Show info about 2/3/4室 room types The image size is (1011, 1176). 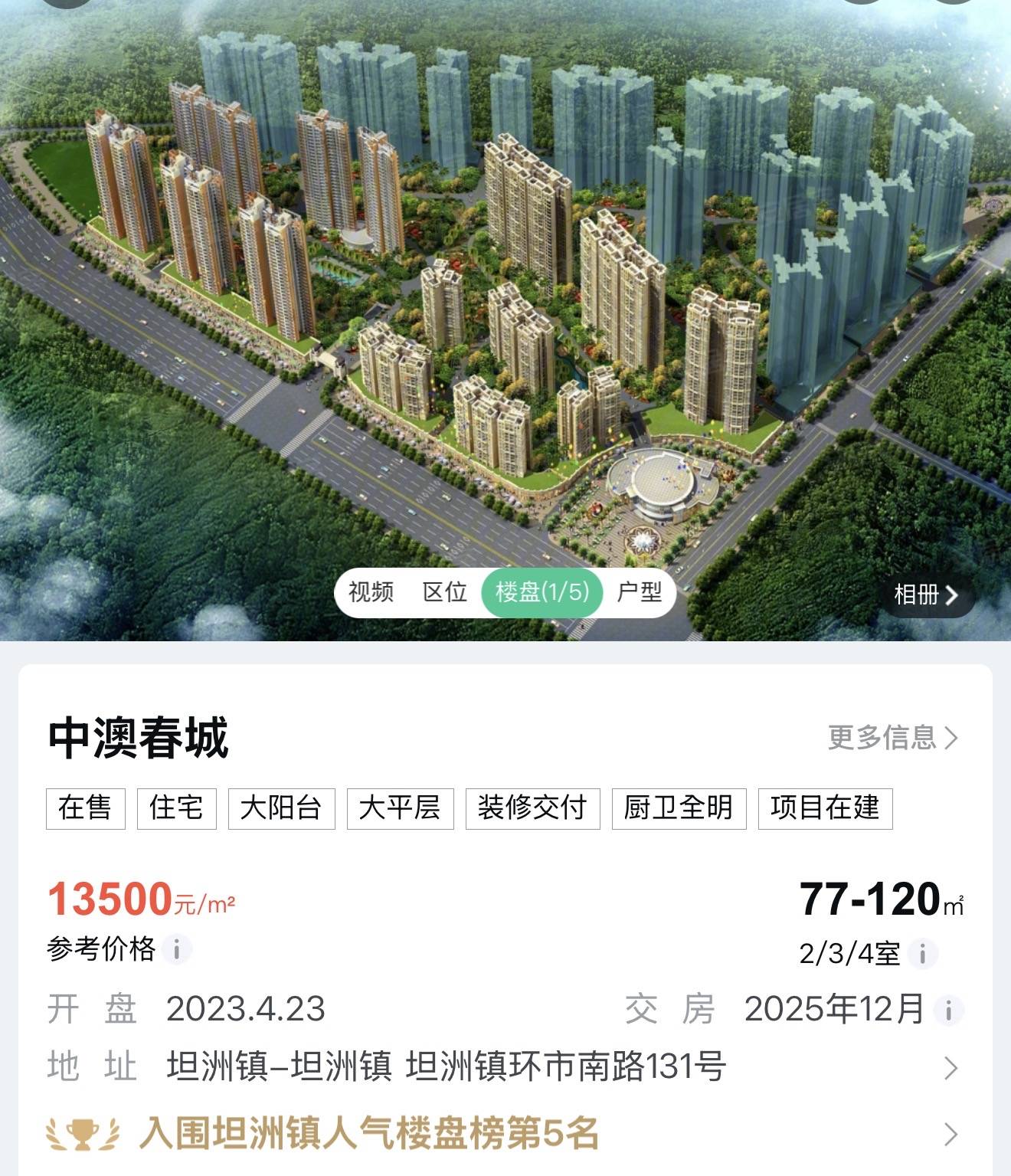(923, 954)
